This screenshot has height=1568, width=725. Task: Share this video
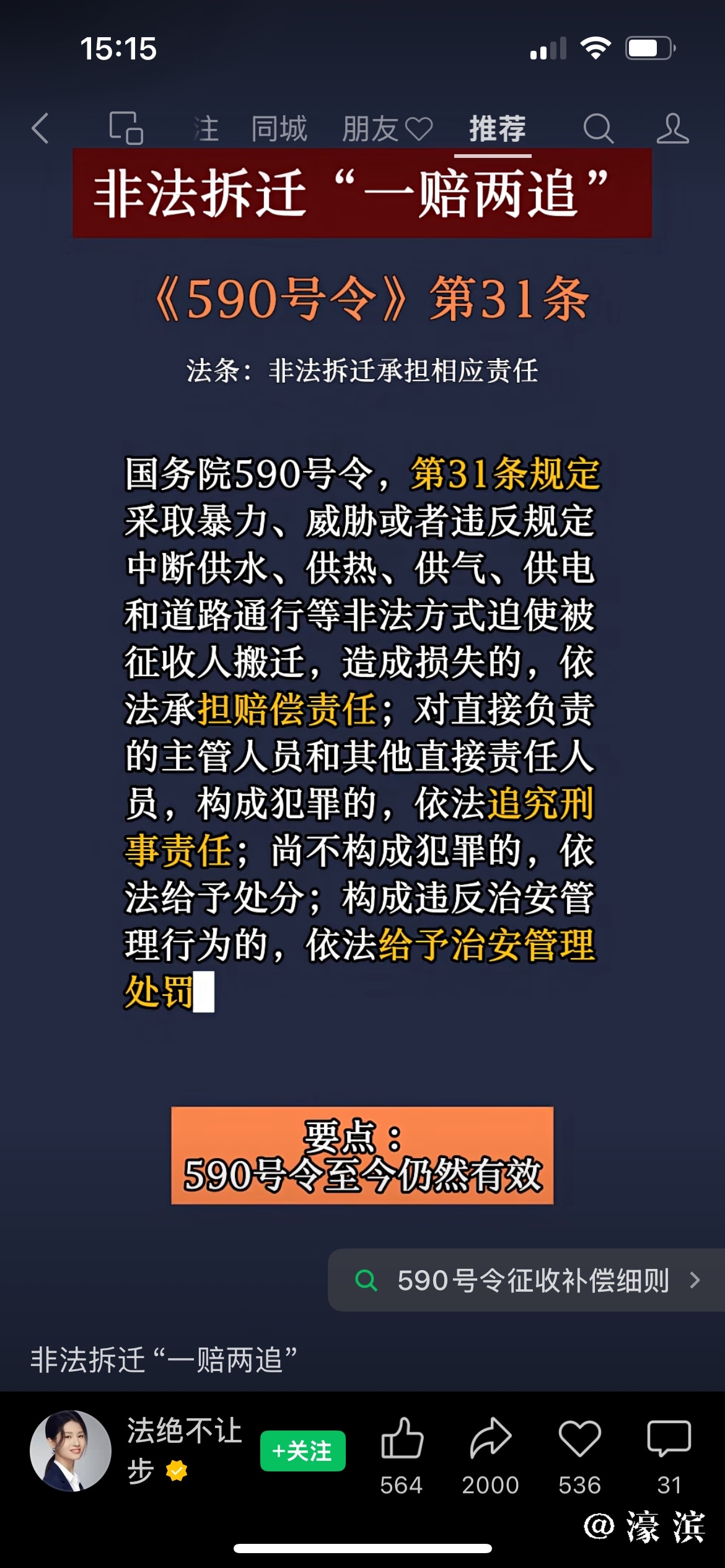[490, 1438]
